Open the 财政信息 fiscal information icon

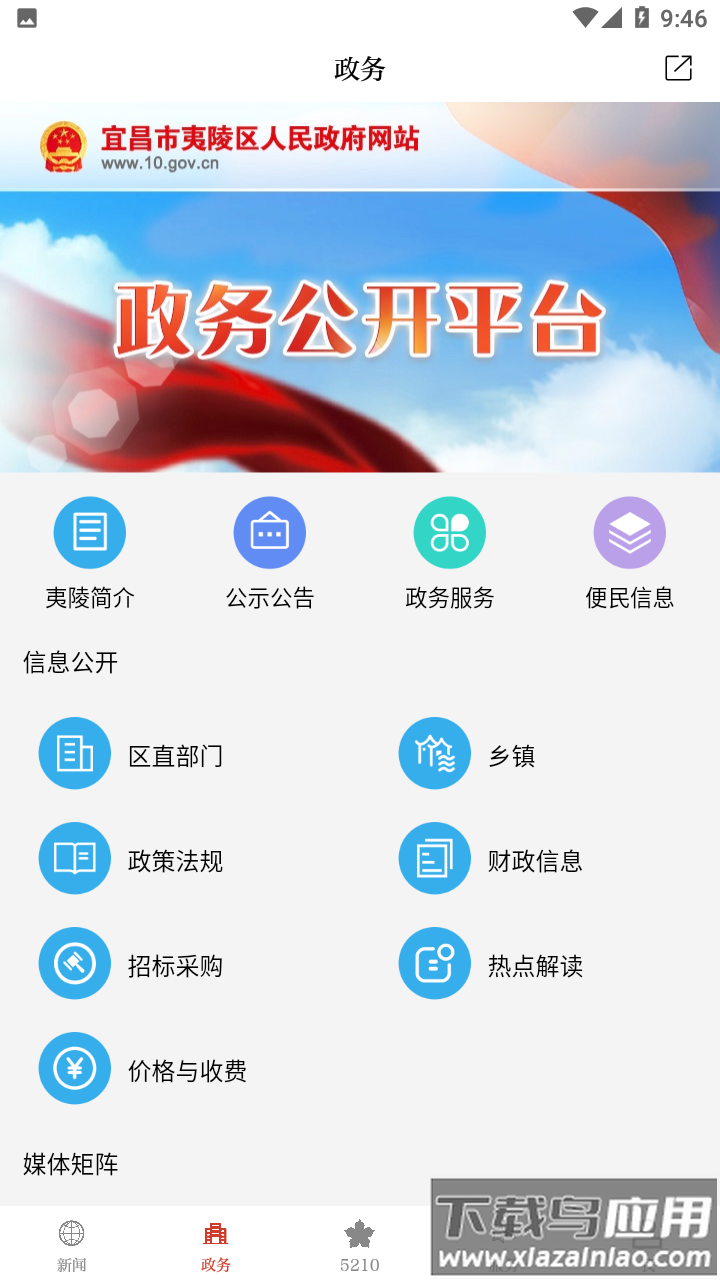[434, 858]
